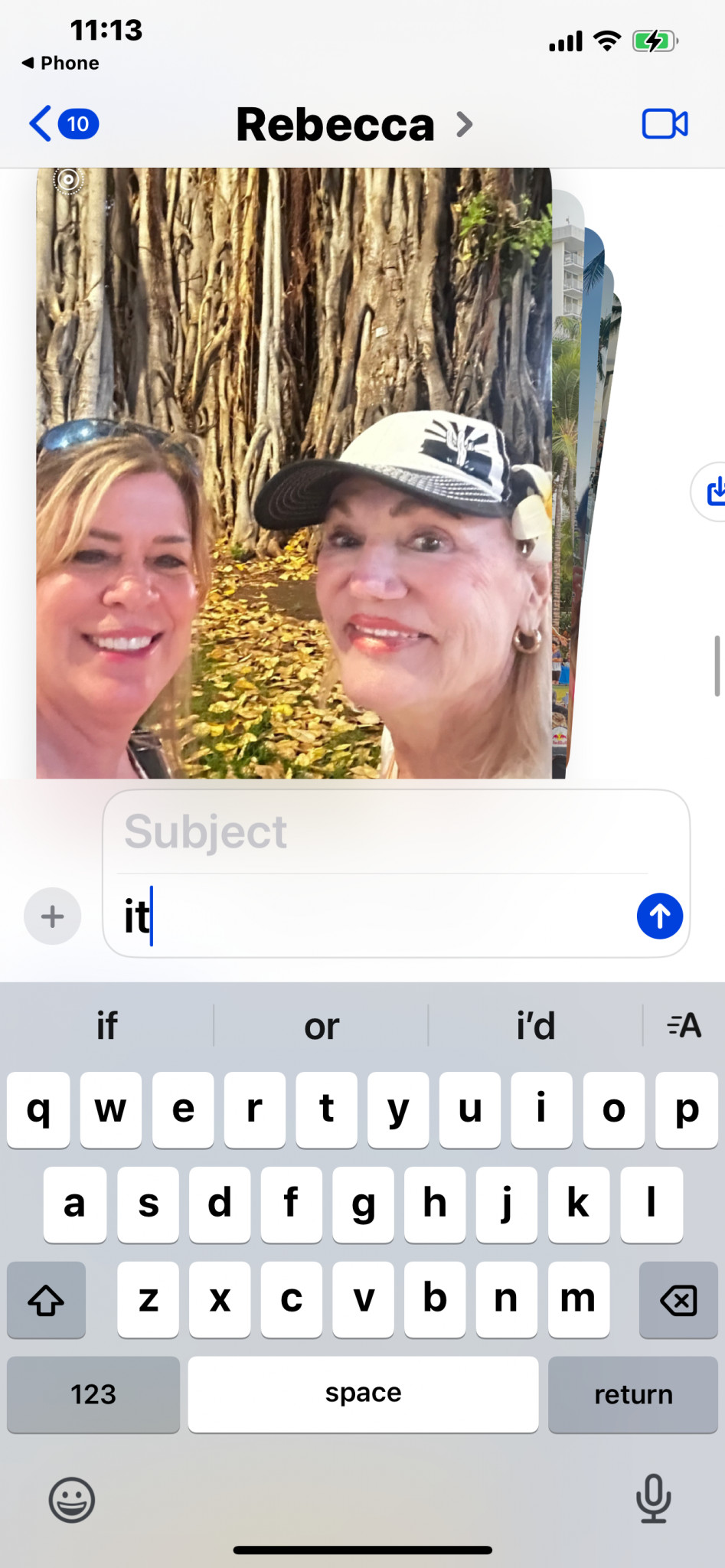Viewport: 725px width, 1568px height.
Task: Save the photos with the download icon
Action: point(714,492)
